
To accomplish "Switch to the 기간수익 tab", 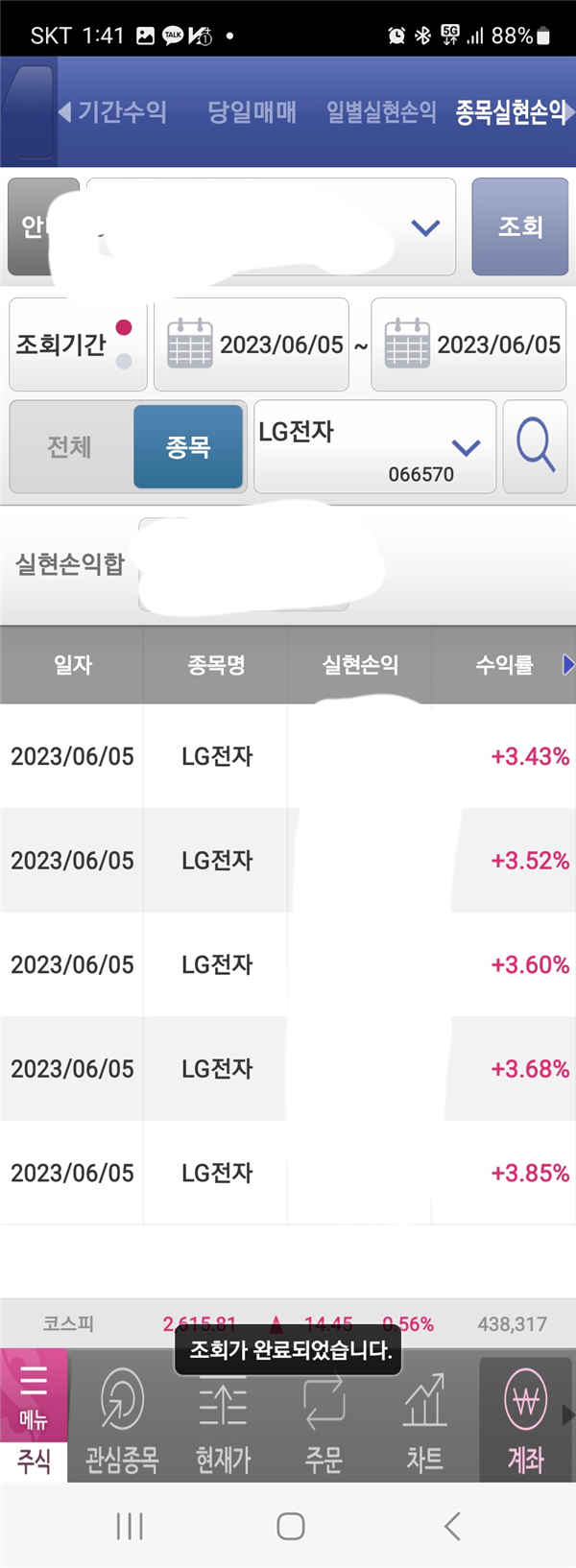I will pyautogui.click(x=120, y=112).
